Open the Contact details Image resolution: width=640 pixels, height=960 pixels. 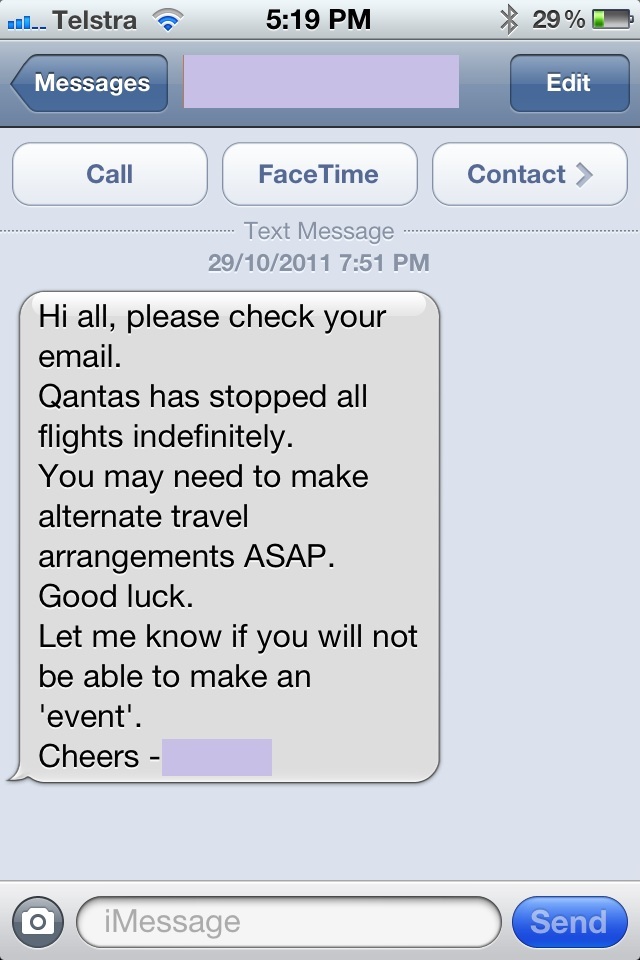coord(529,174)
